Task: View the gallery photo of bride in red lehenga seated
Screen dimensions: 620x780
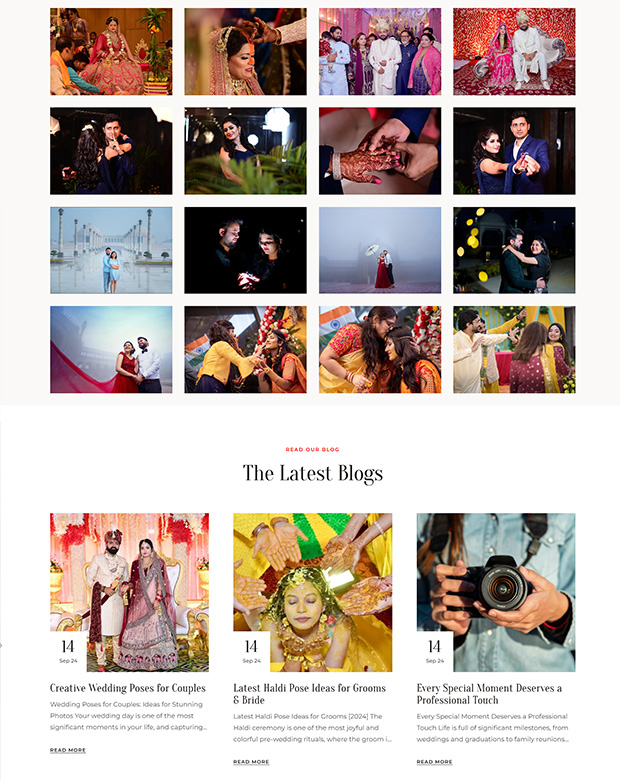Action: [x=111, y=52]
